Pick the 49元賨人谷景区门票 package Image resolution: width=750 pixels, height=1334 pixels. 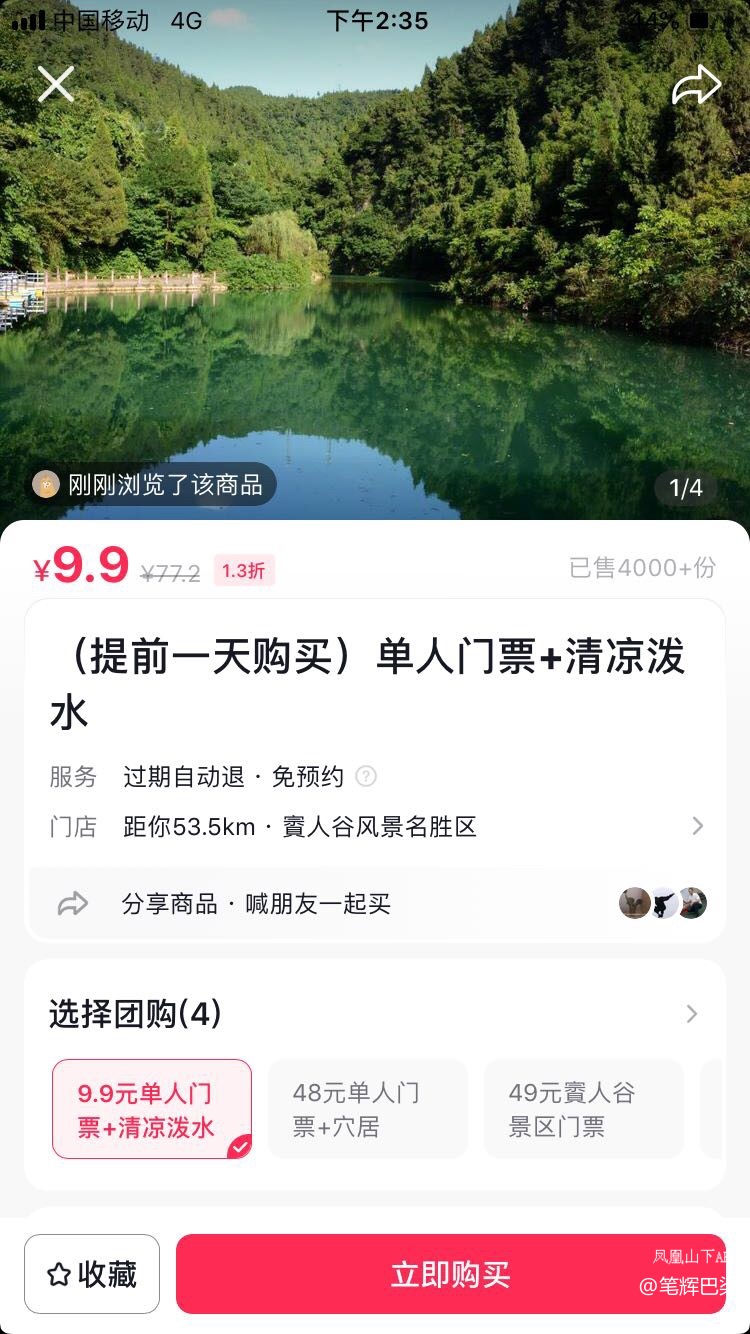point(583,1109)
